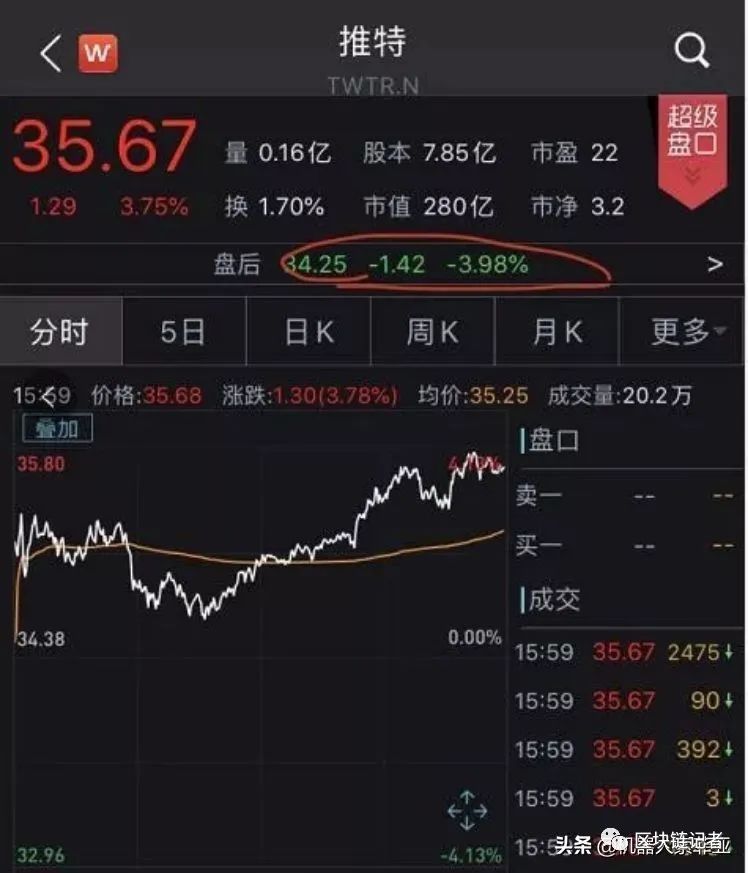
Task: Select the 分时 intraday tab
Action: pos(62,330)
